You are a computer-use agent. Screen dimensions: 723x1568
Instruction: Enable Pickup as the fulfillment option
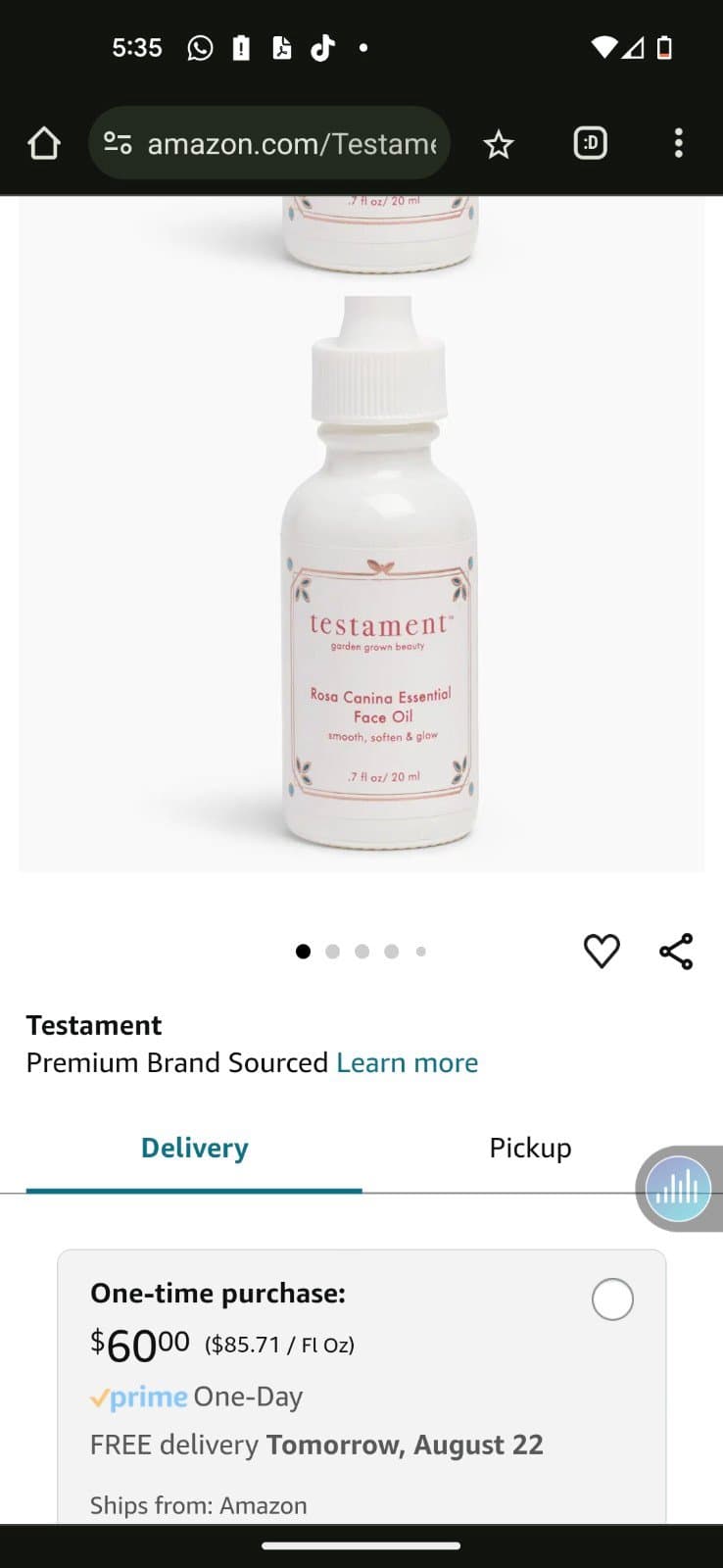[529, 1148]
